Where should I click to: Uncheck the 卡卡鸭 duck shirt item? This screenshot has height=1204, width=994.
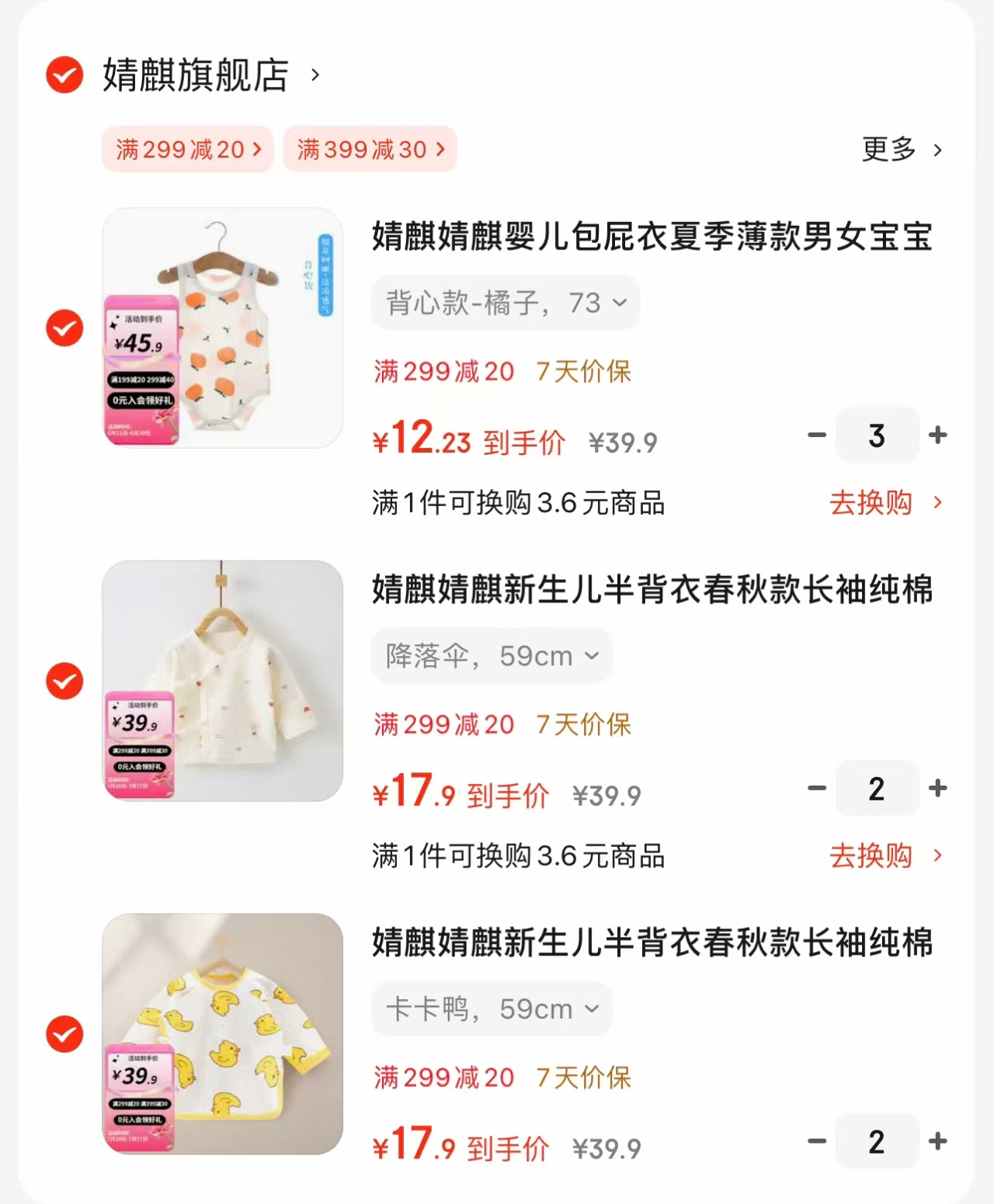64,1035
